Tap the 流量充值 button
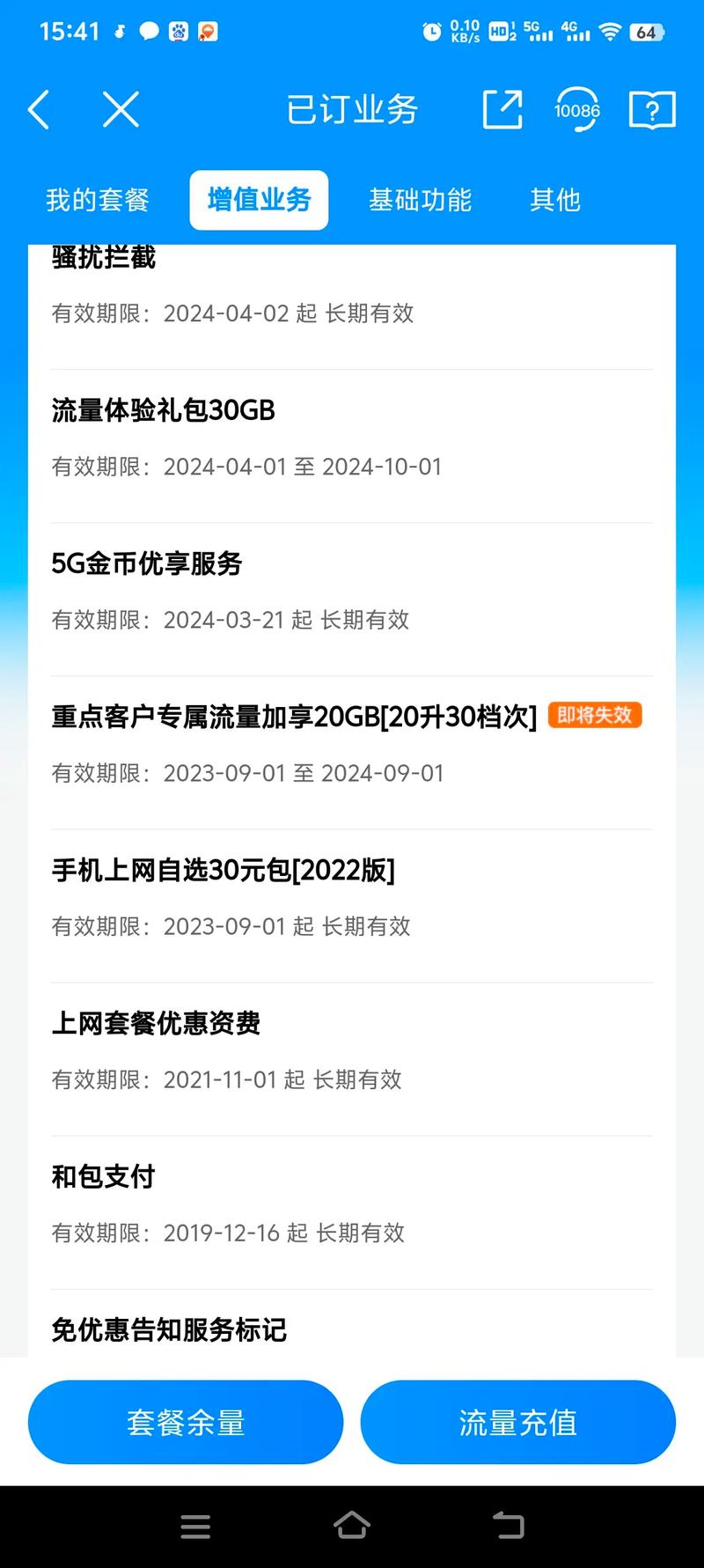 click(517, 1422)
